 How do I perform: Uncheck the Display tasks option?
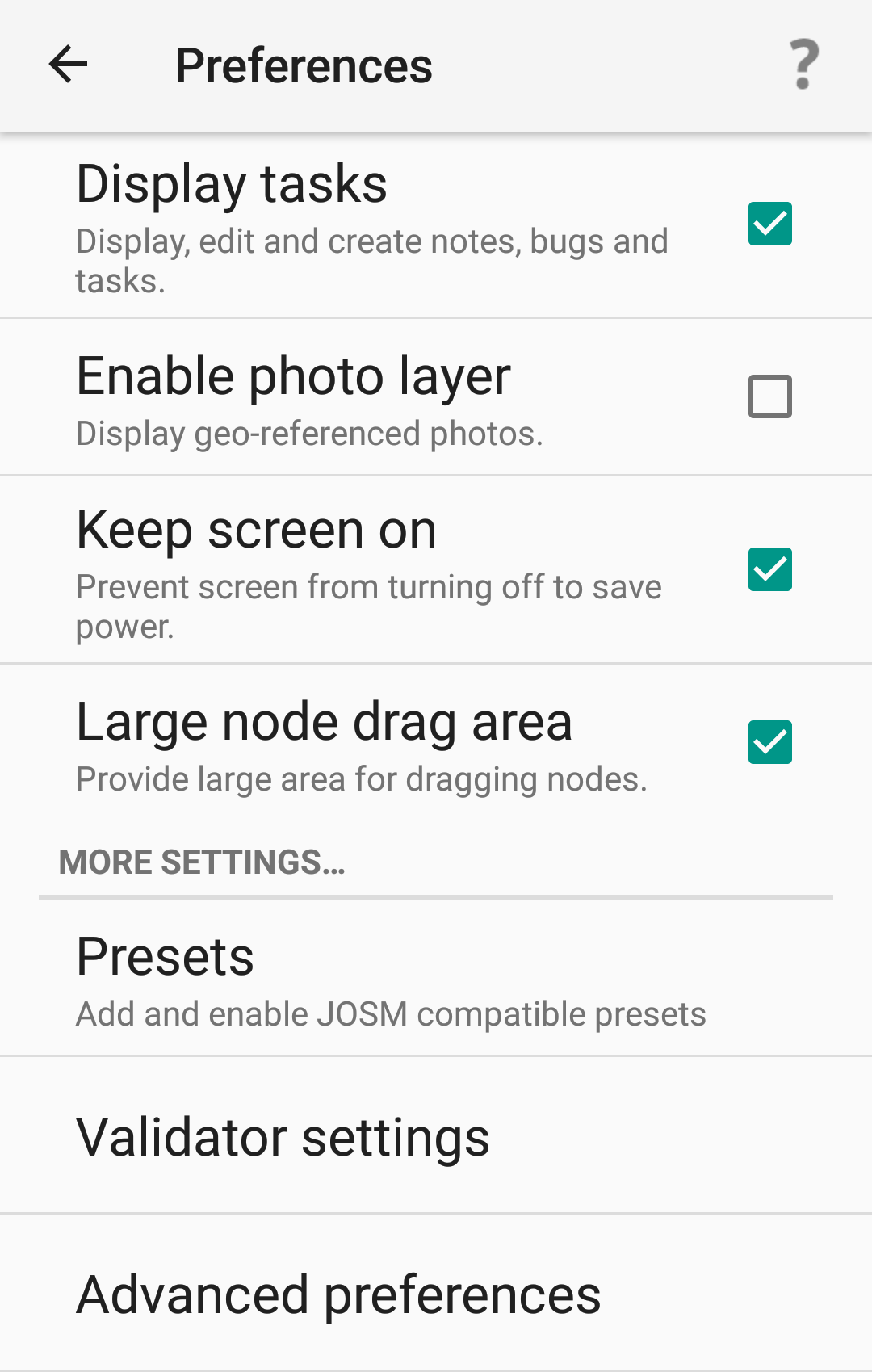[x=769, y=224]
